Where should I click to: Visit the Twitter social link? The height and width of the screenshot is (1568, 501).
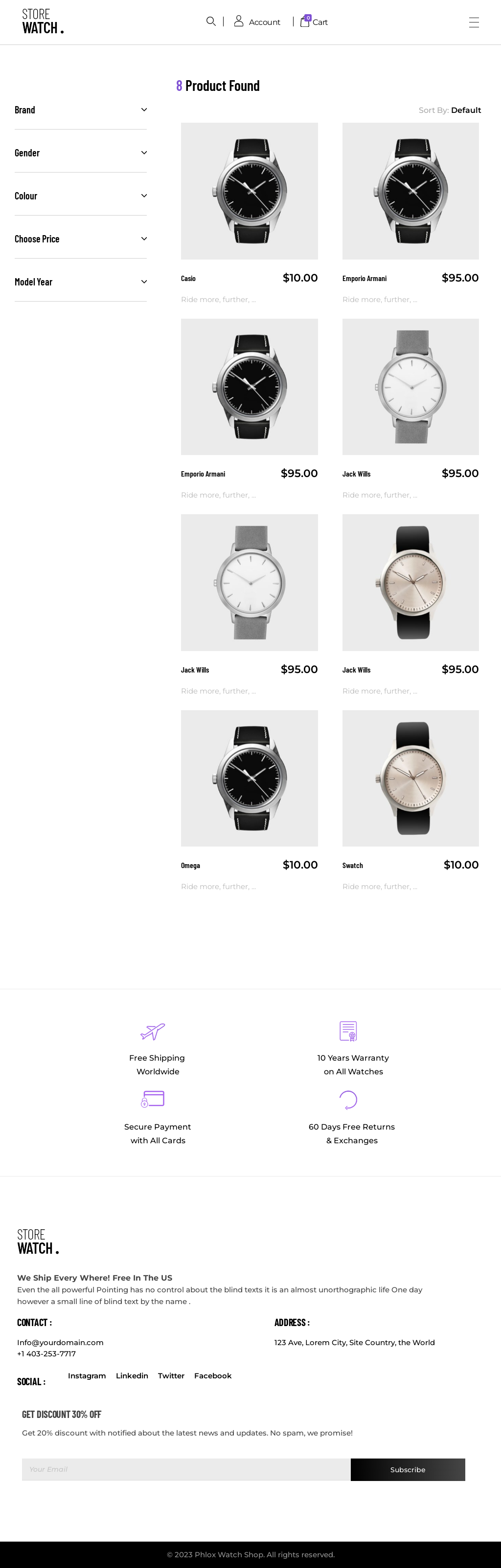[x=171, y=1375]
